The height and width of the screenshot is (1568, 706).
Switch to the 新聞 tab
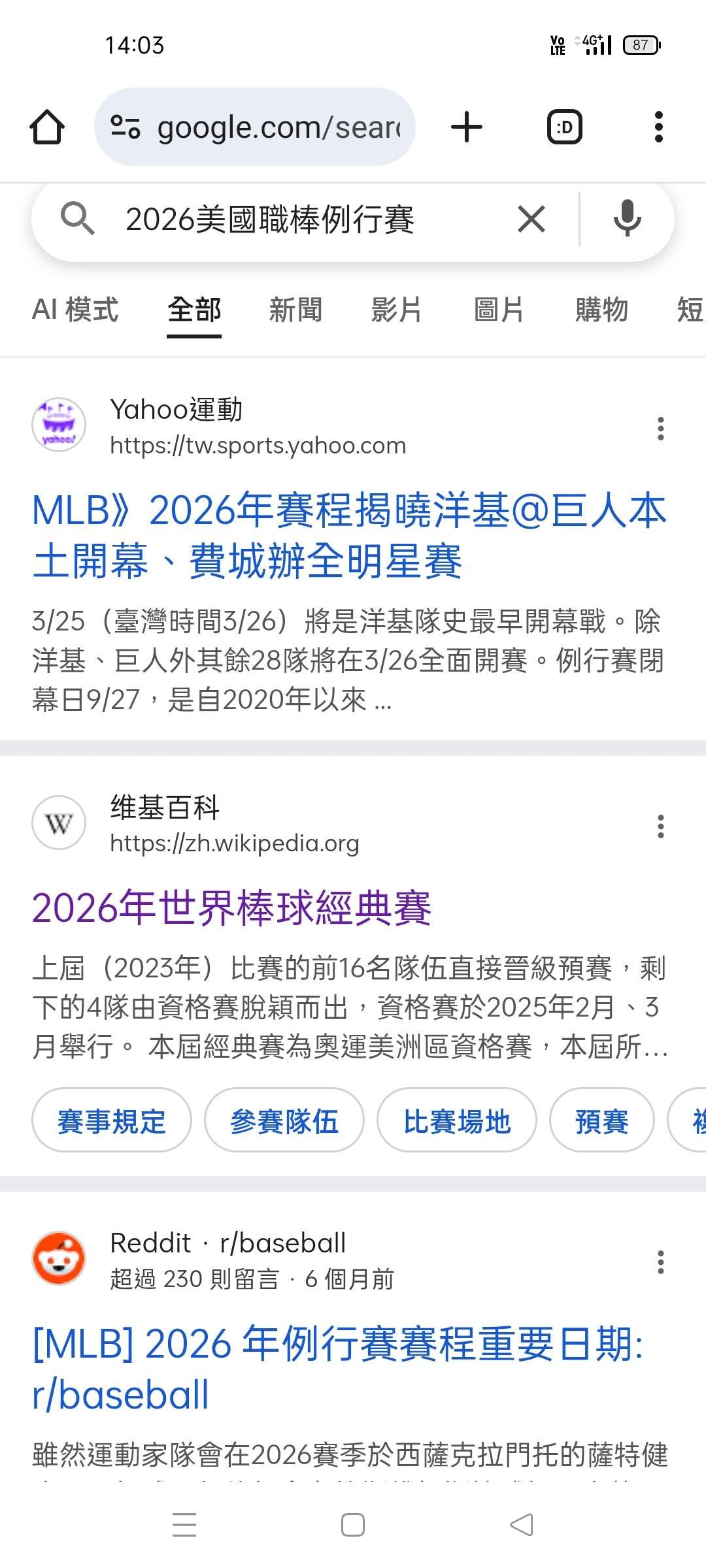[295, 310]
